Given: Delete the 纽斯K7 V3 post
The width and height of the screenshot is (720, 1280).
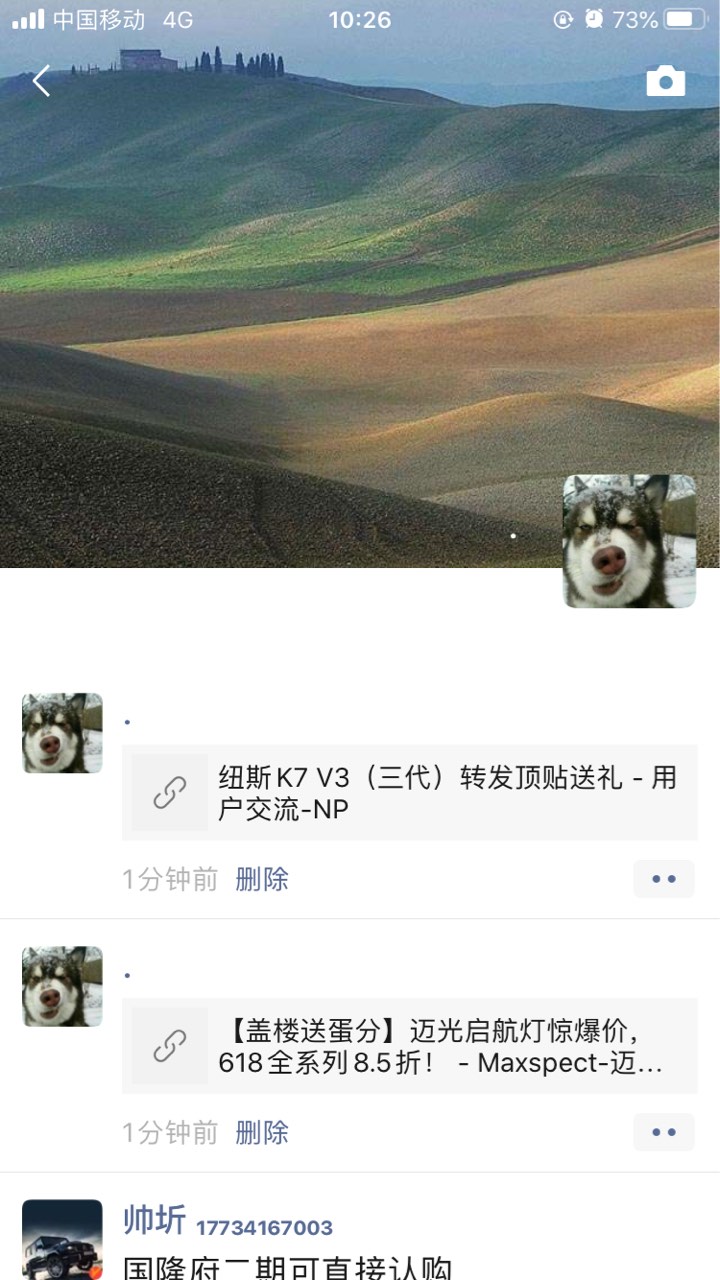Looking at the screenshot, I should [262, 879].
